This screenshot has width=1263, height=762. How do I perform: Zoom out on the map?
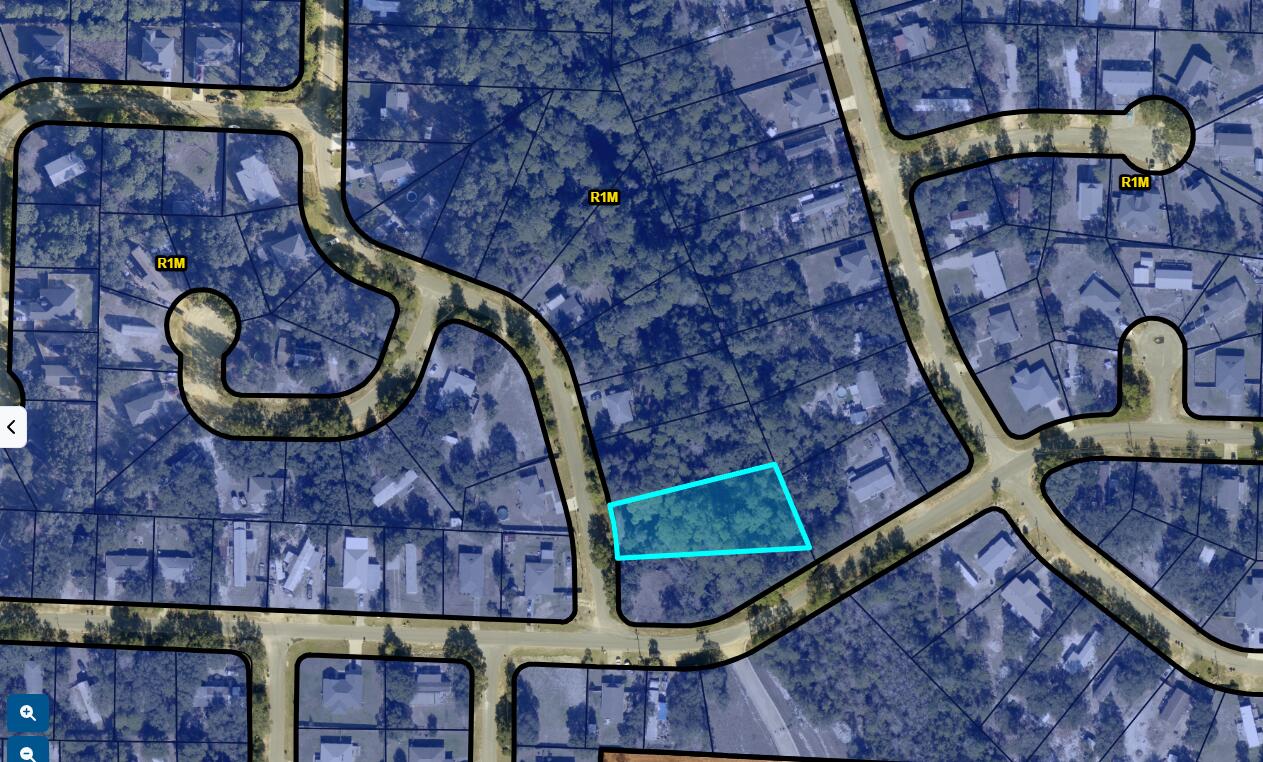click(x=28, y=753)
